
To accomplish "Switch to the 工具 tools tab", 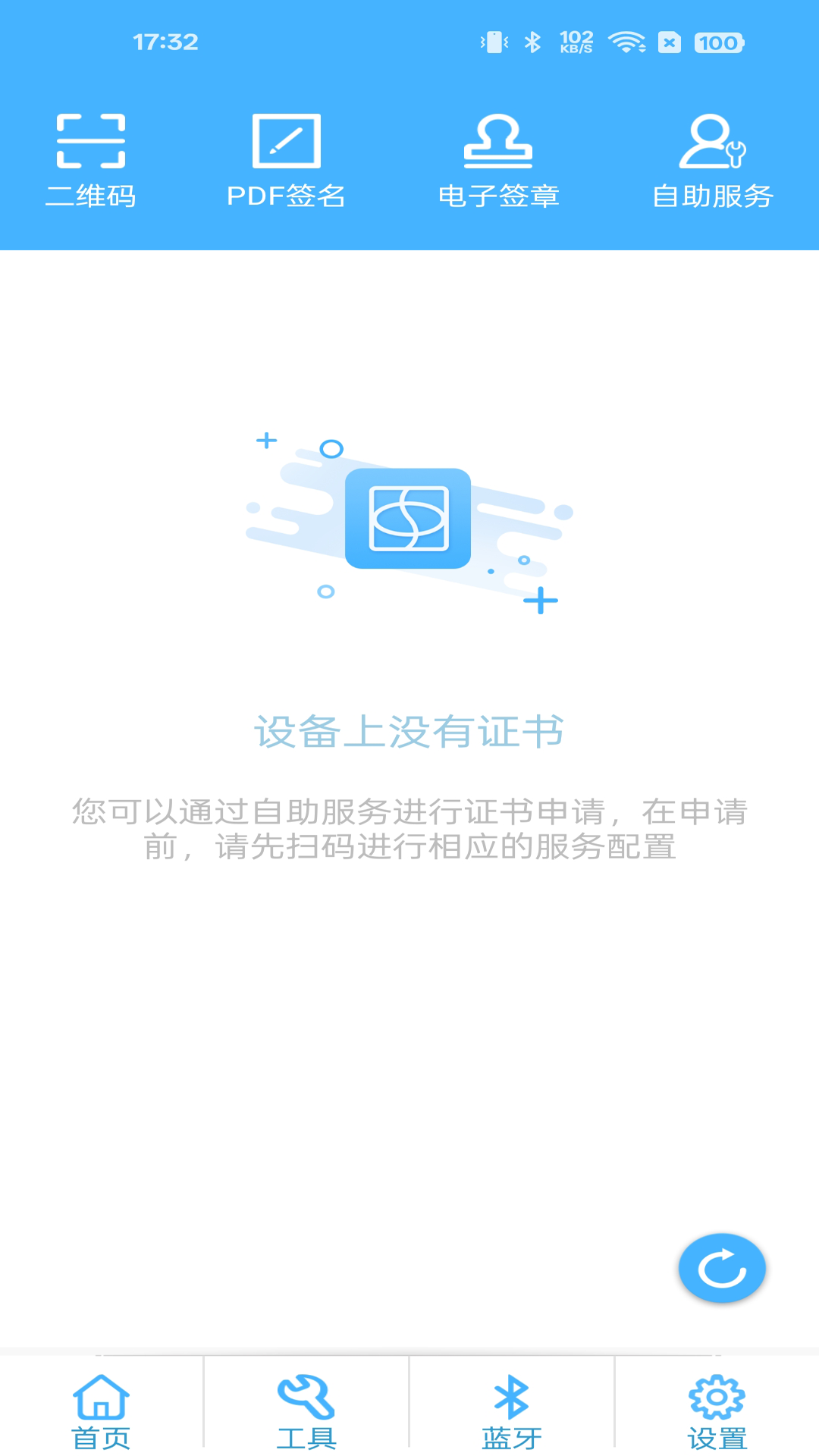I will click(306, 1410).
